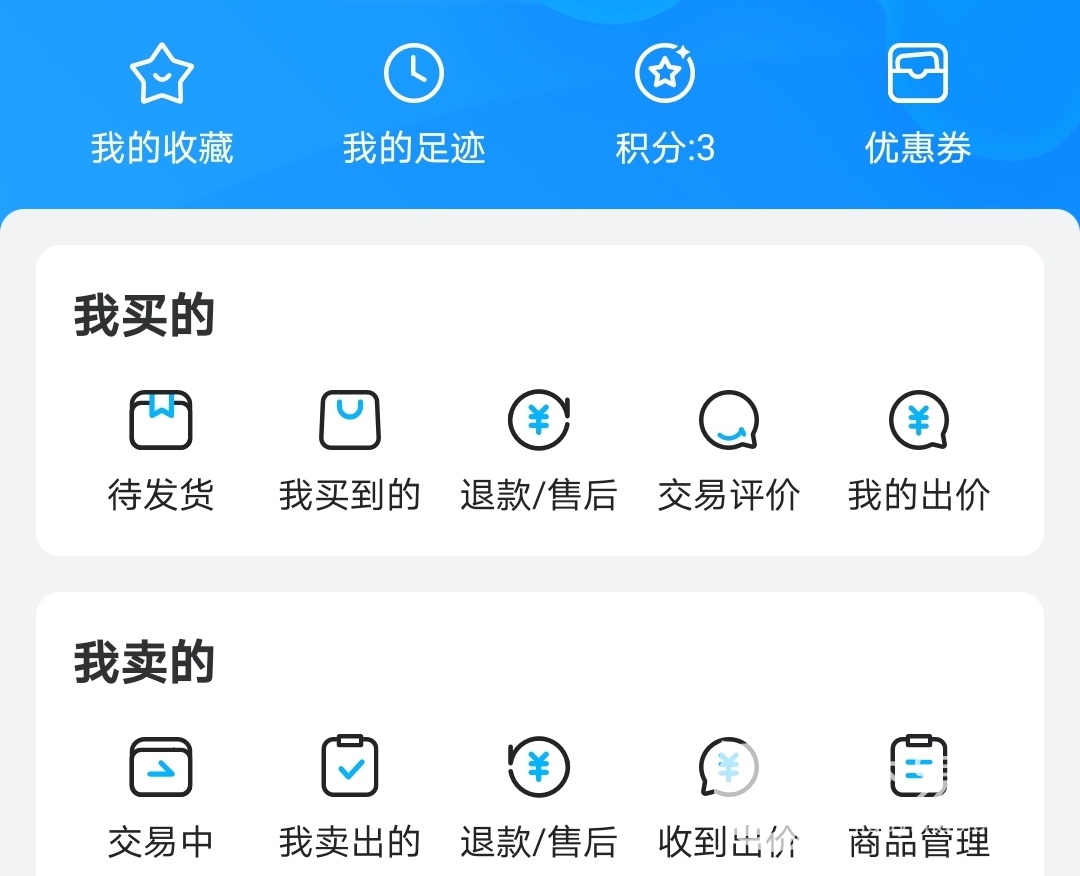Check 待发货 orders awaiting shipment
The image size is (1080, 876).
coord(161,450)
